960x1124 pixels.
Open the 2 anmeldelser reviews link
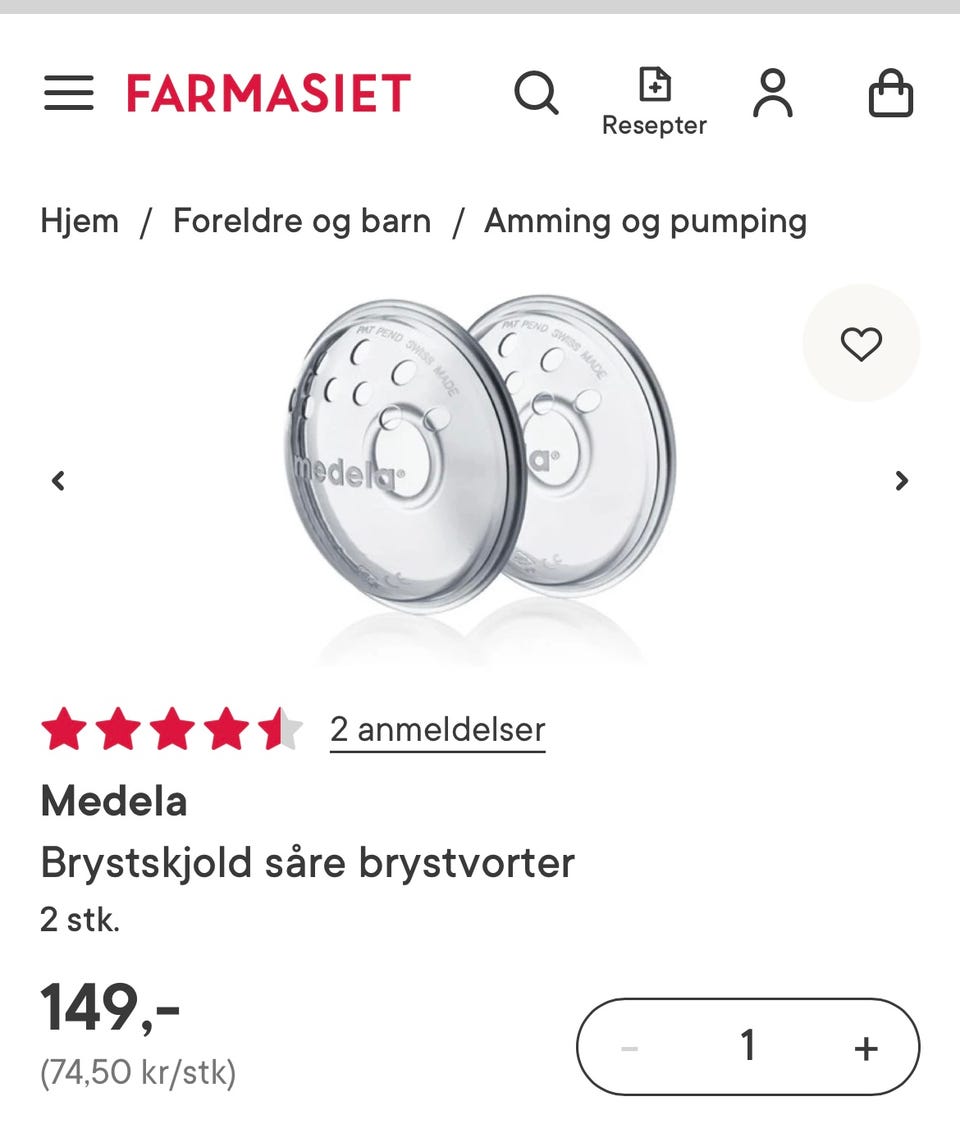coord(436,730)
